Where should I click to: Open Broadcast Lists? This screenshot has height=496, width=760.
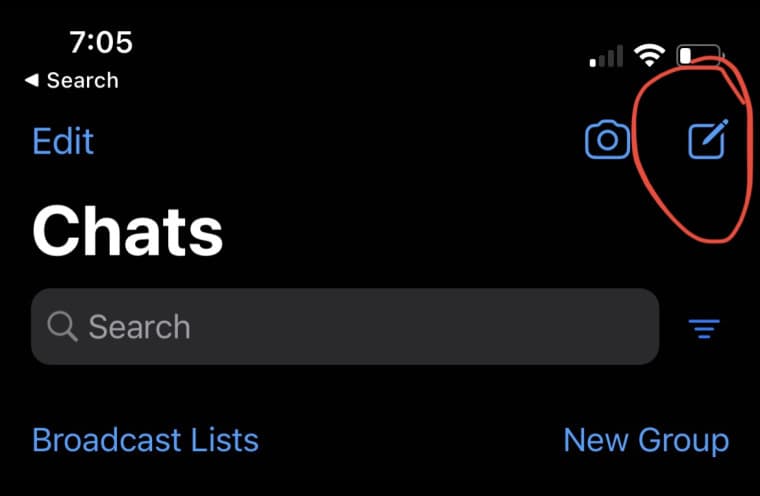(145, 440)
